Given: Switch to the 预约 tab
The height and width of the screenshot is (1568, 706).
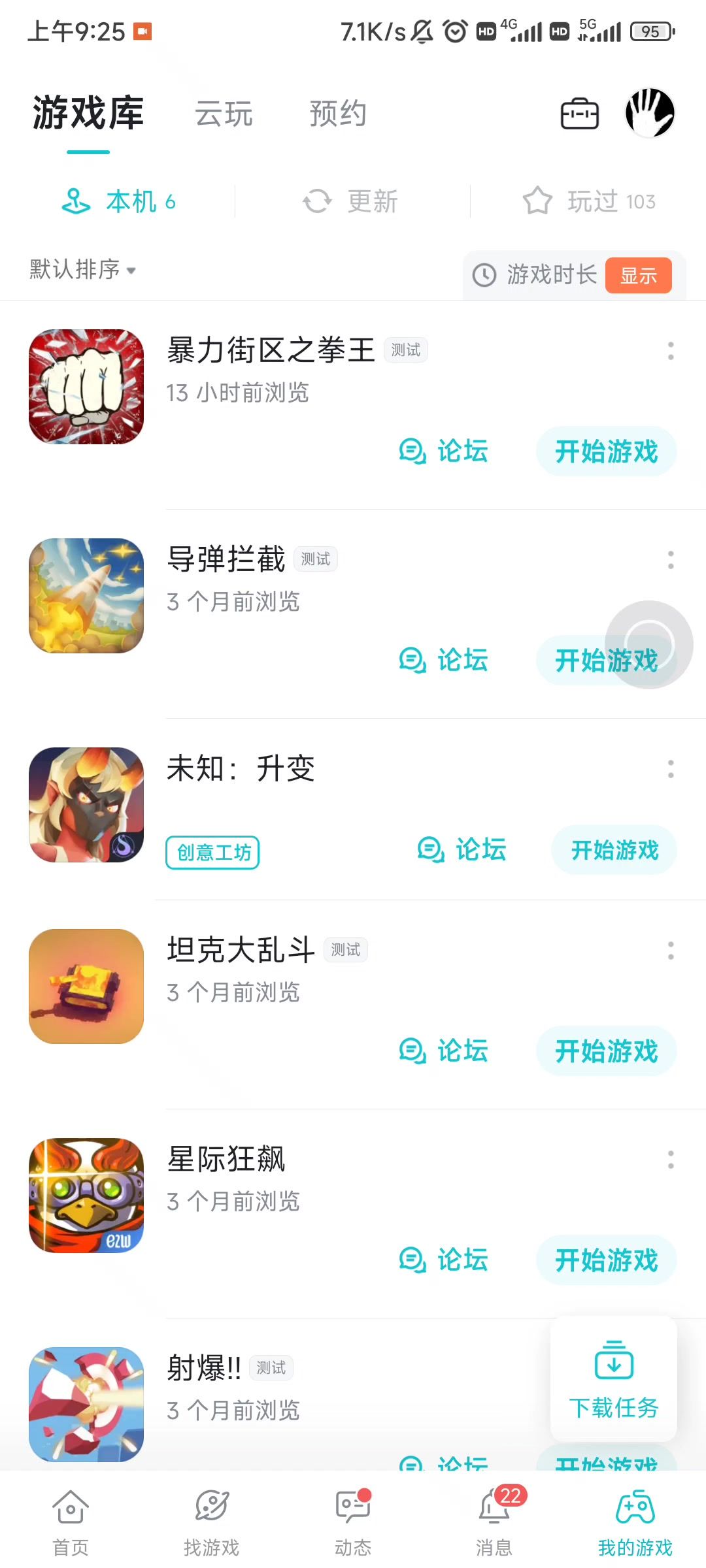Looking at the screenshot, I should coord(338,114).
